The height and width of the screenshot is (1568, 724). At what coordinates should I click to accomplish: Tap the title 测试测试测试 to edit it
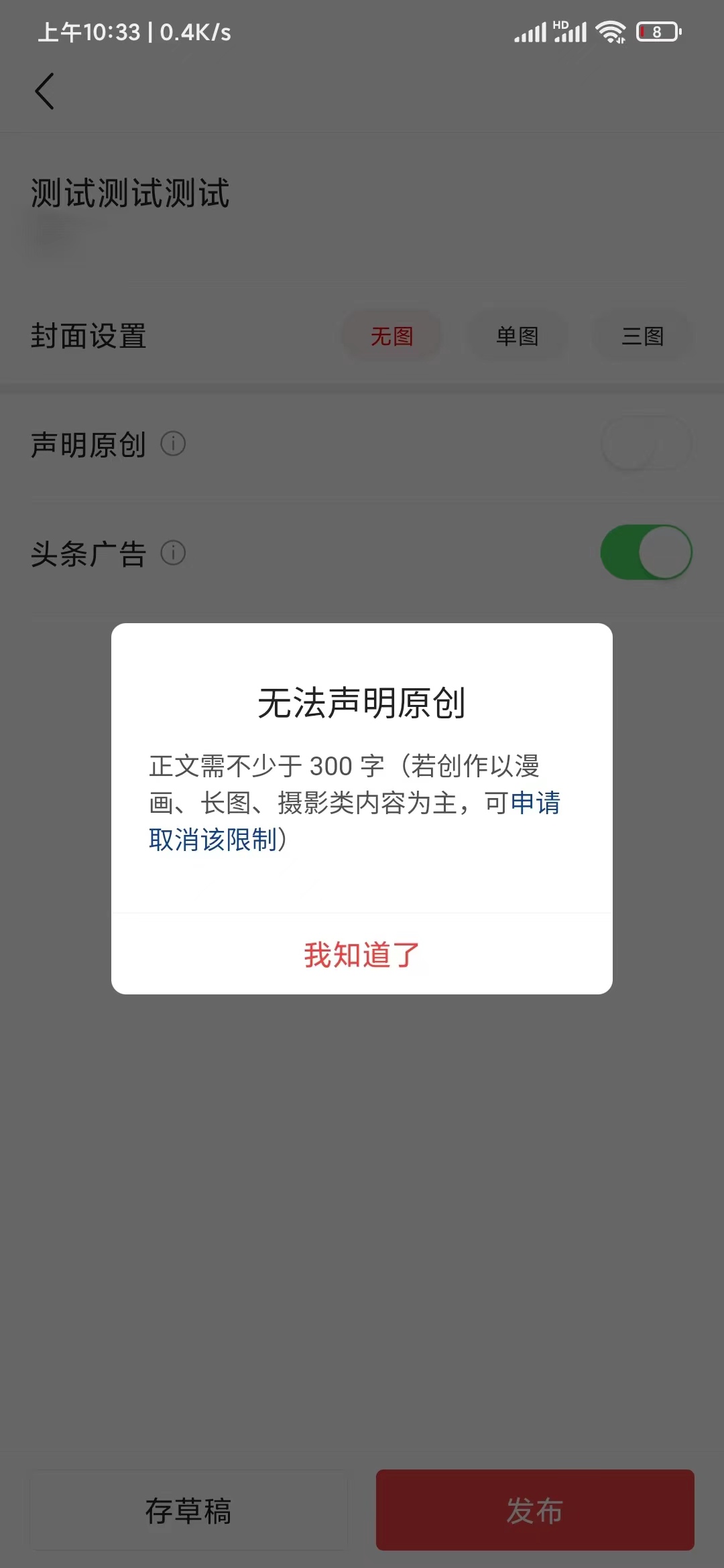[x=129, y=192]
